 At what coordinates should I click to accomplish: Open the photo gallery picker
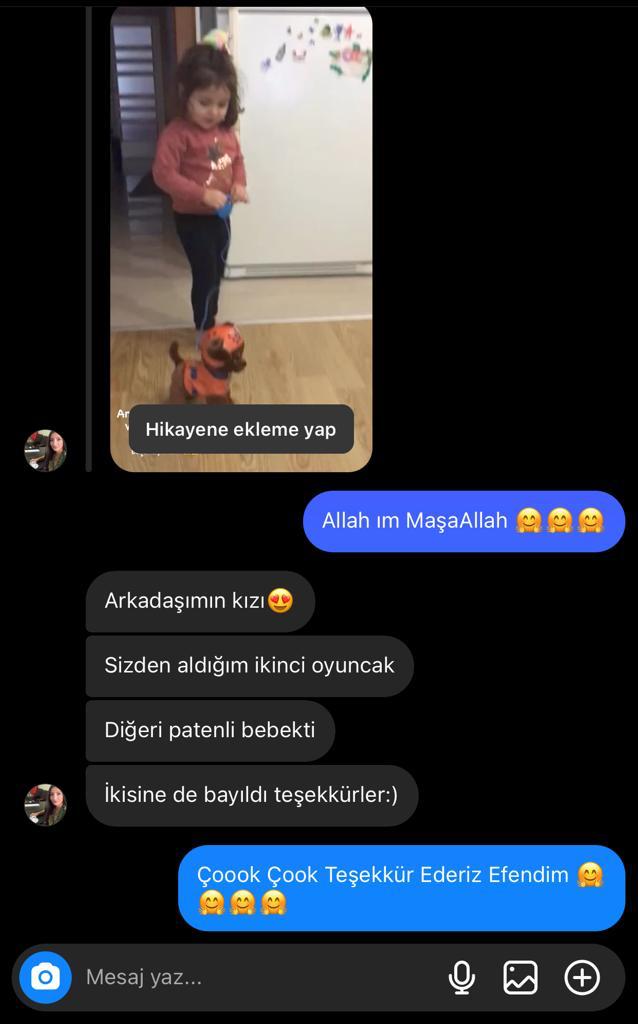tap(520, 978)
